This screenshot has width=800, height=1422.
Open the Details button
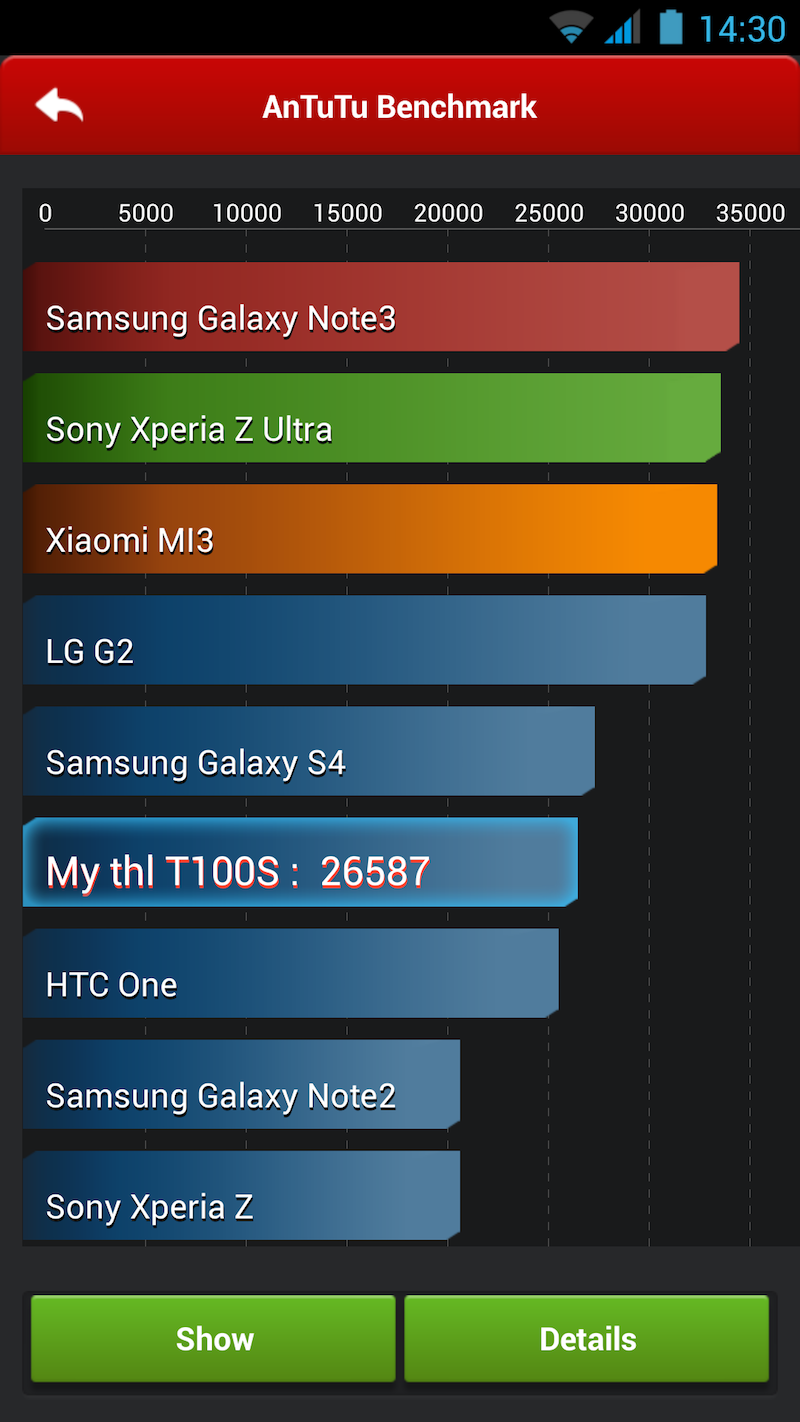(587, 1339)
